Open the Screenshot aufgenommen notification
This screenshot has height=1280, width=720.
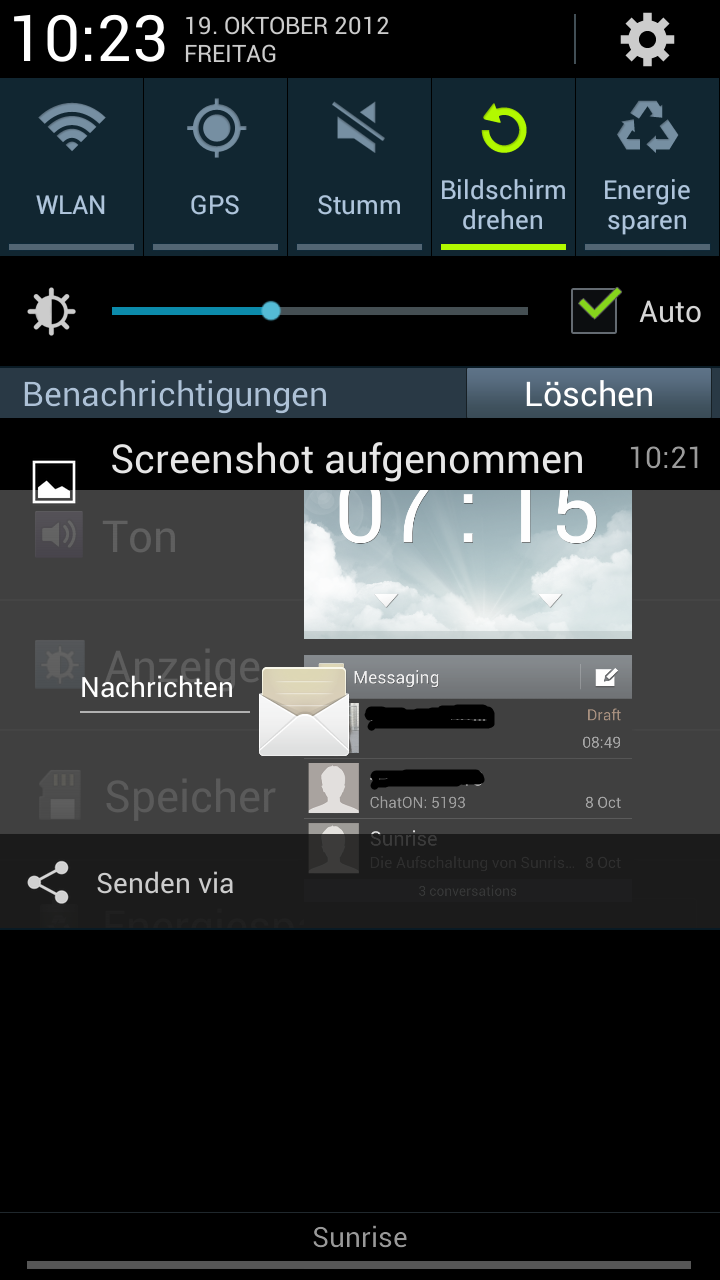346,460
